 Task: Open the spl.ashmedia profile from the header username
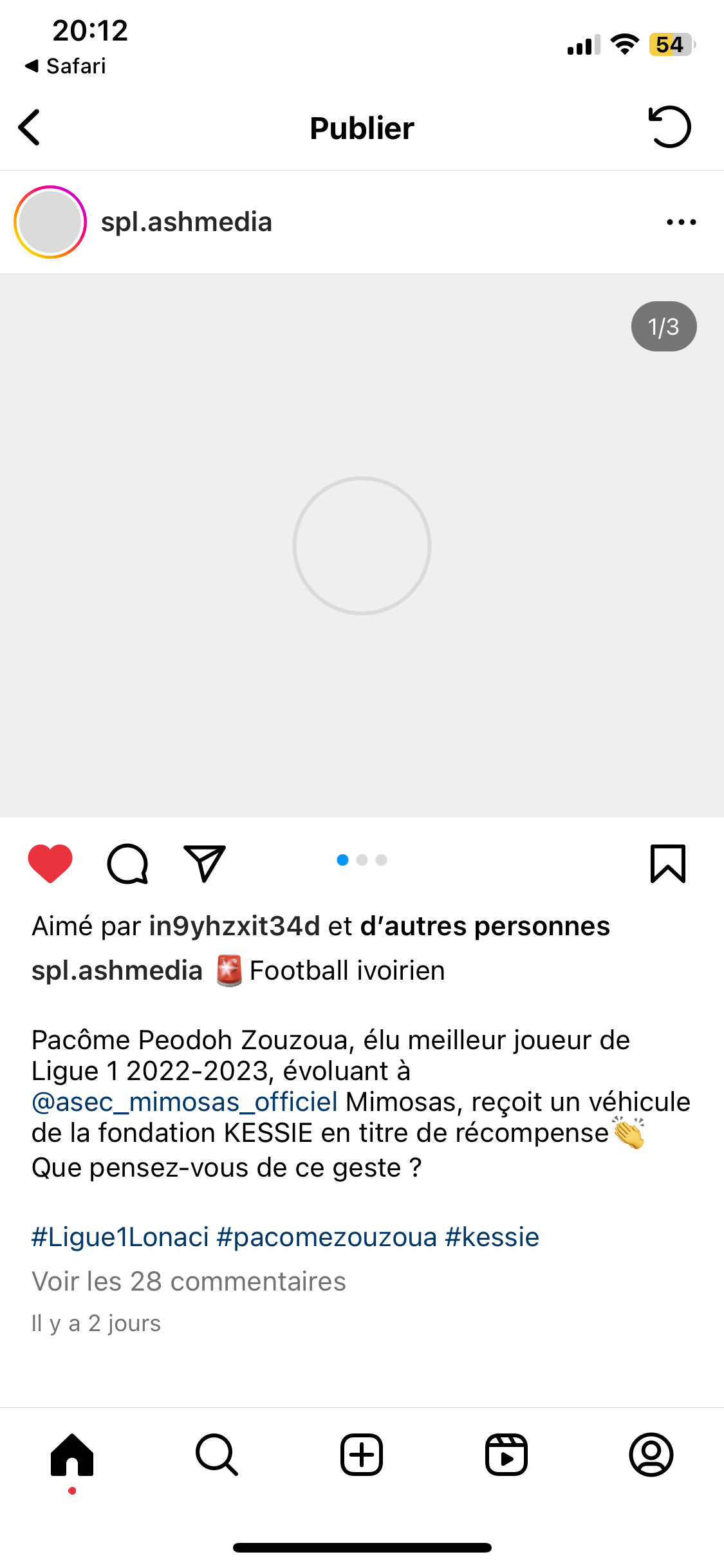pos(187,222)
